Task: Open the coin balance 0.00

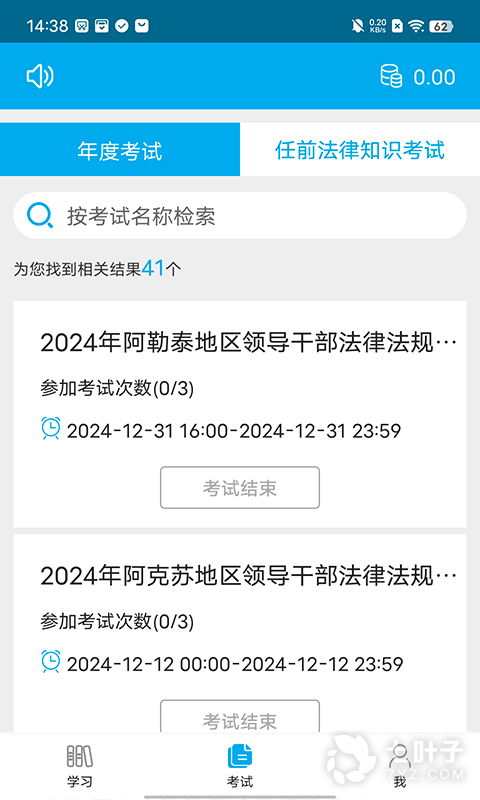Action: point(418,77)
